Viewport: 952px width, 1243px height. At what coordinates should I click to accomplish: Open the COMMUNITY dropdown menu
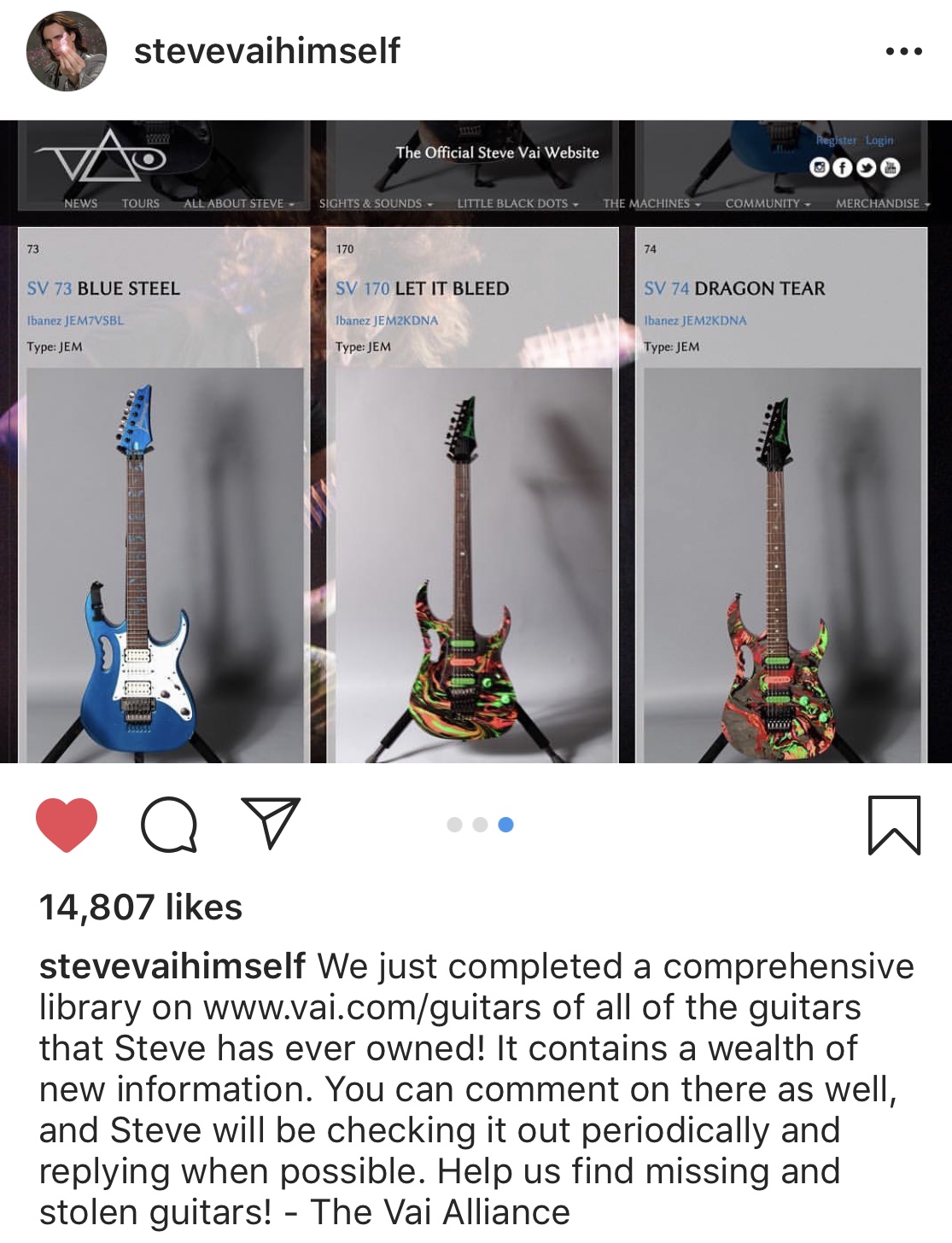766,205
